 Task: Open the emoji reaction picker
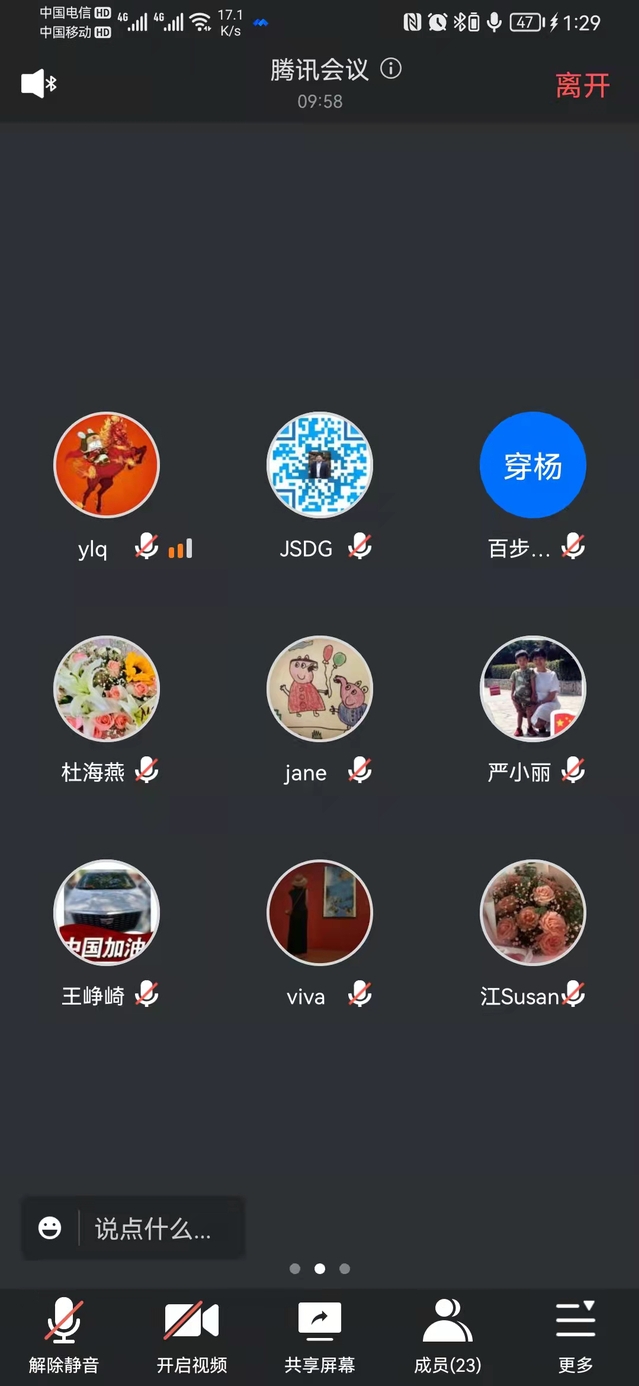(x=50, y=1228)
